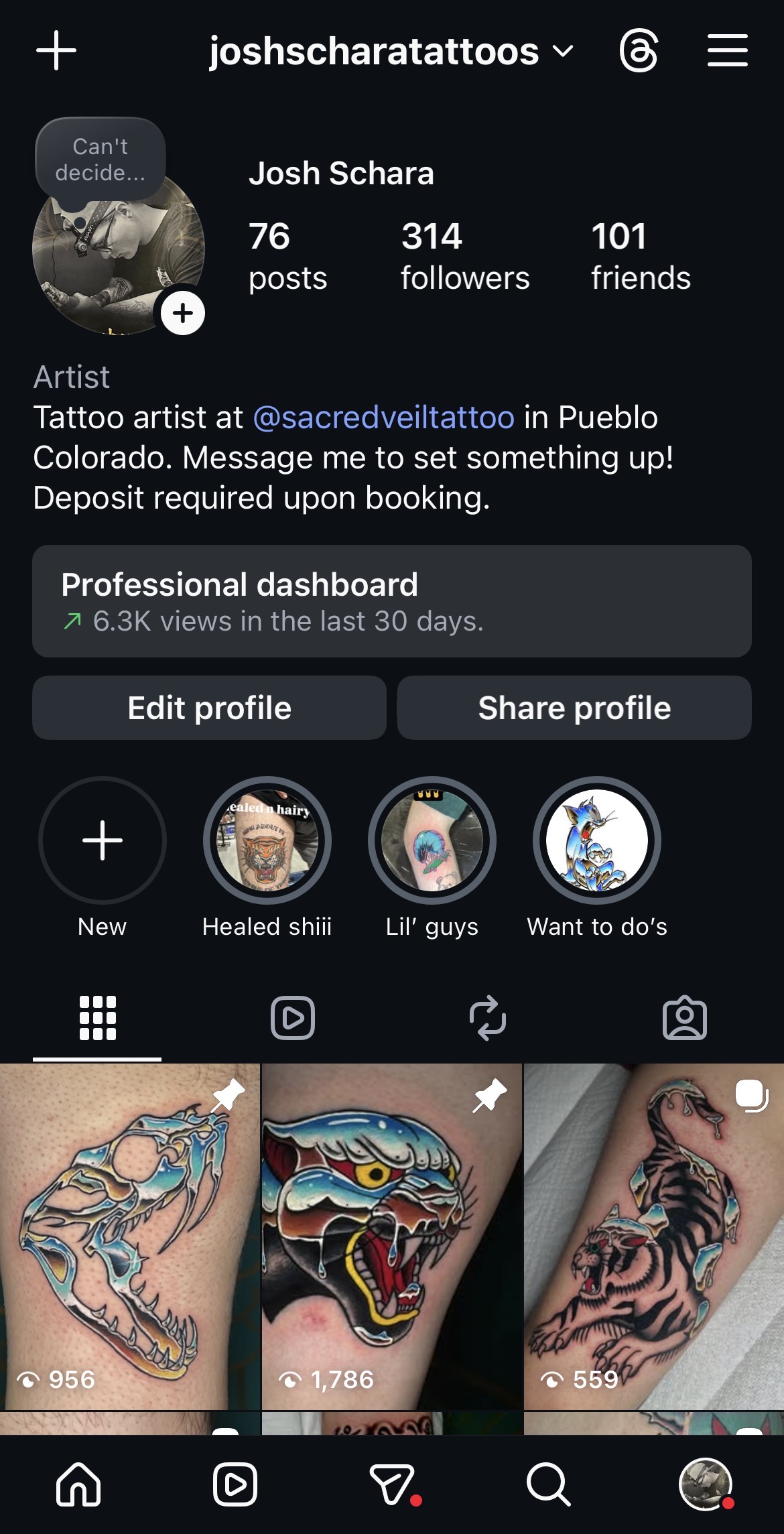Tap Share profile

pyautogui.click(x=574, y=708)
